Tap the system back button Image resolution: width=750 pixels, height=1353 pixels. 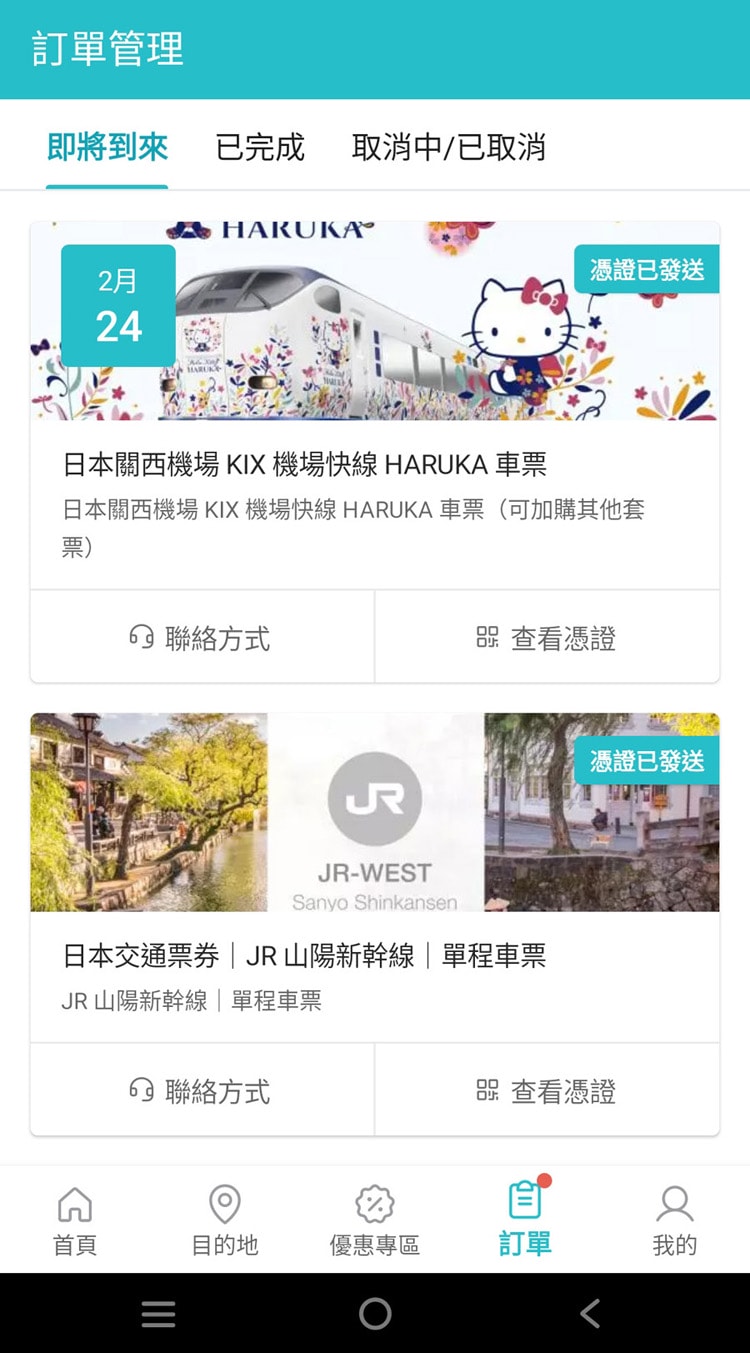coord(590,1314)
